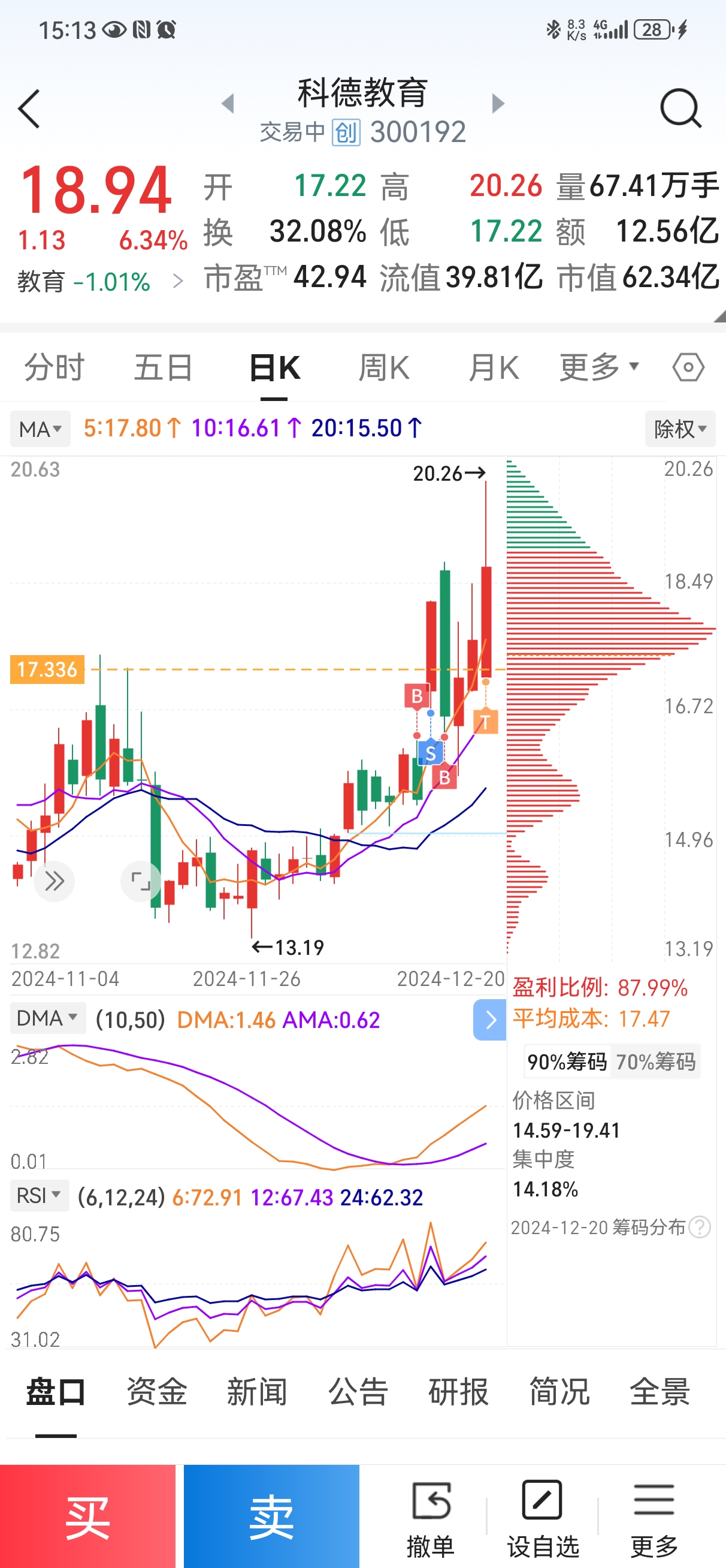Expand the 更多 chart period dropdown
The height and width of the screenshot is (1568, 726).
[x=600, y=367]
